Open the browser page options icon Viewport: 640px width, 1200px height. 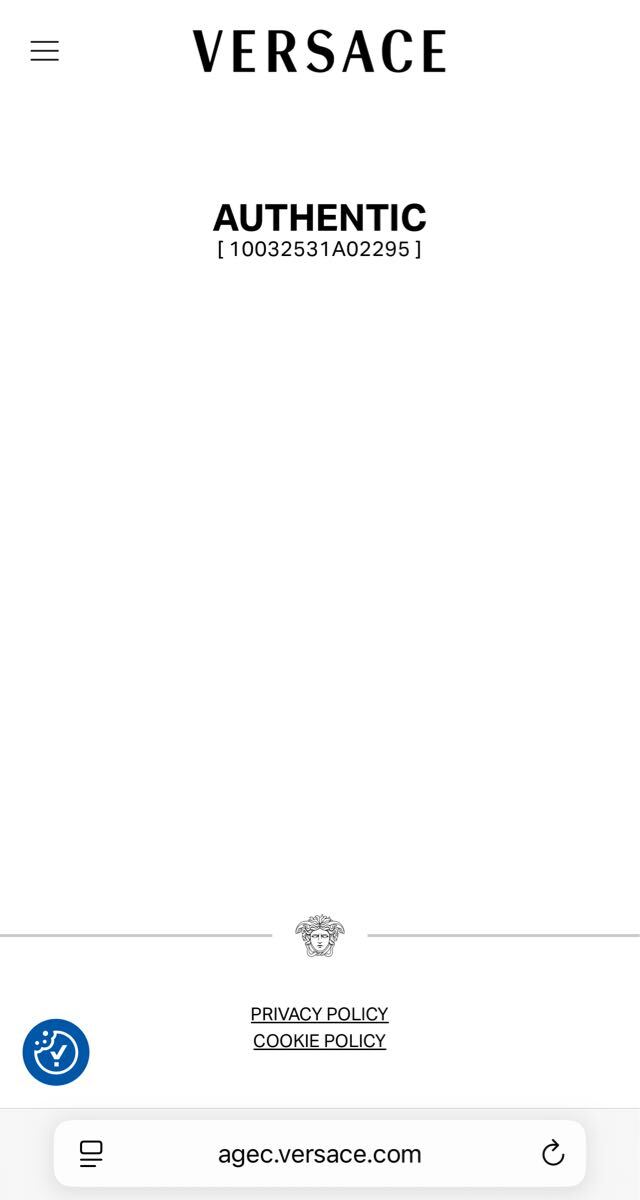[91, 1154]
